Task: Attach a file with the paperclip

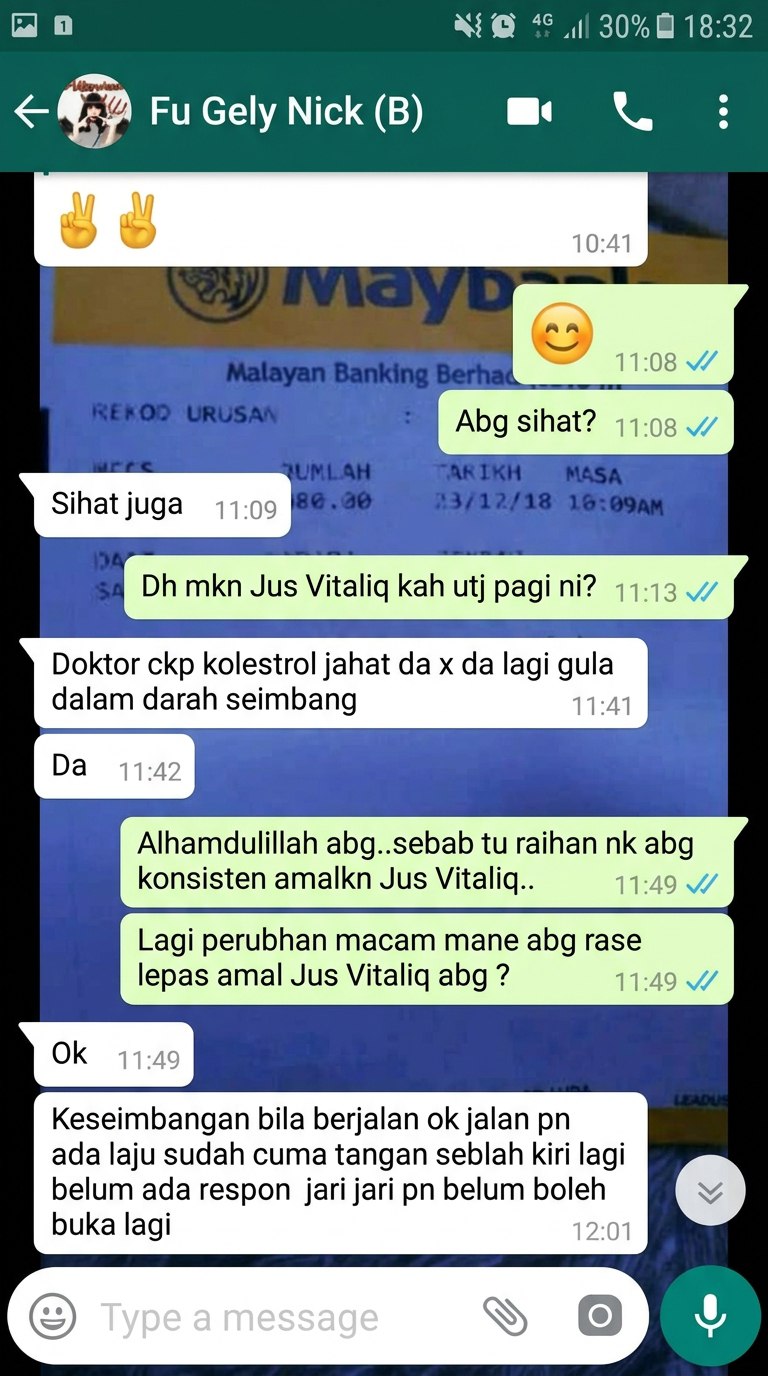Action: [x=505, y=1316]
